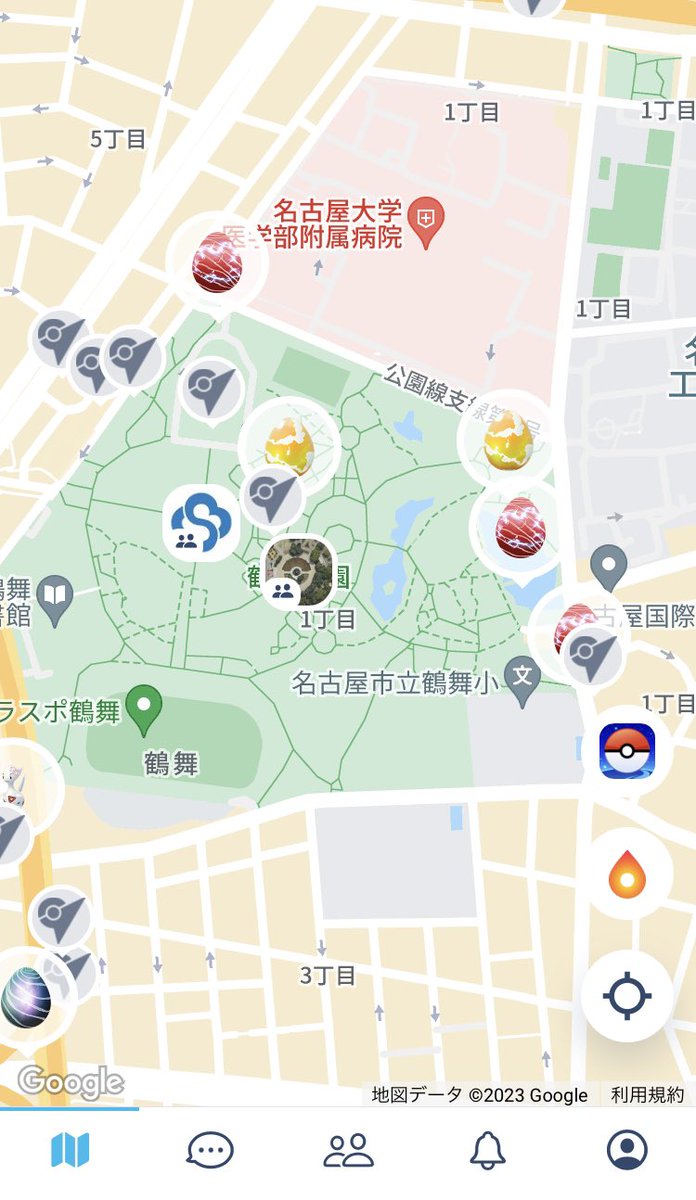The width and height of the screenshot is (696, 1200).
Task: Open Google terms of use link
Action: [x=648, y=1094]
